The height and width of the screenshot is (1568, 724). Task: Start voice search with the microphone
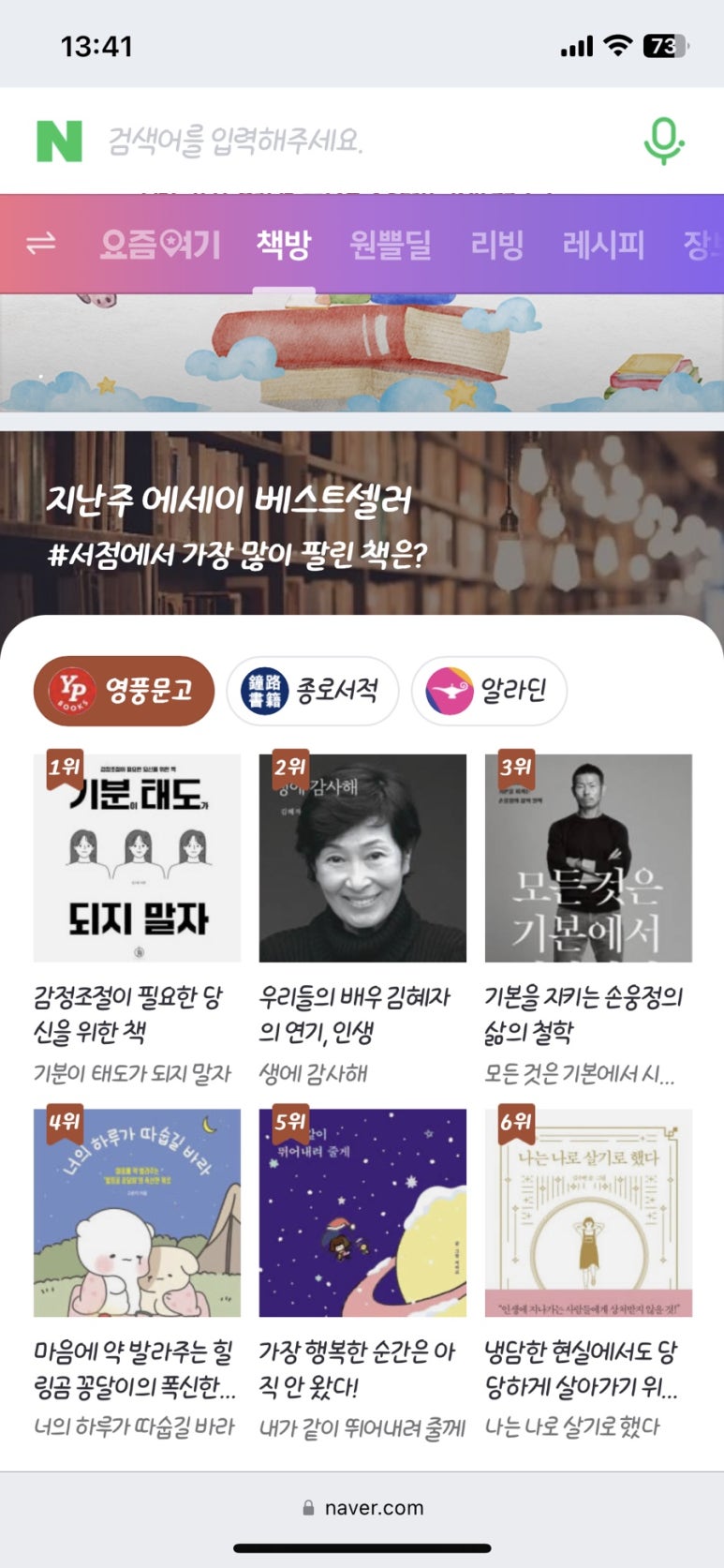(663, 142)
